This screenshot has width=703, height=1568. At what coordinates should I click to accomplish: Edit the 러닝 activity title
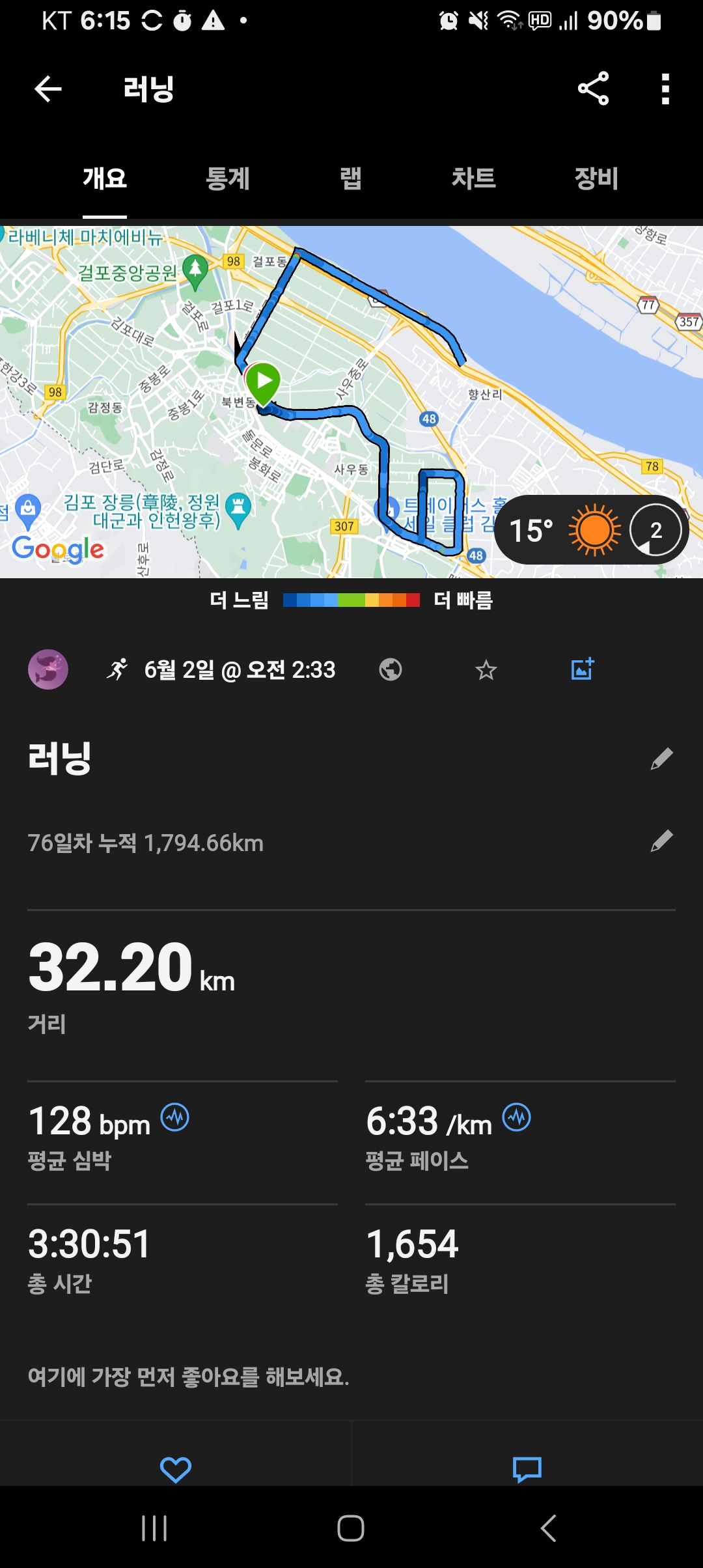pyautogui.click(x=661, y=759)
